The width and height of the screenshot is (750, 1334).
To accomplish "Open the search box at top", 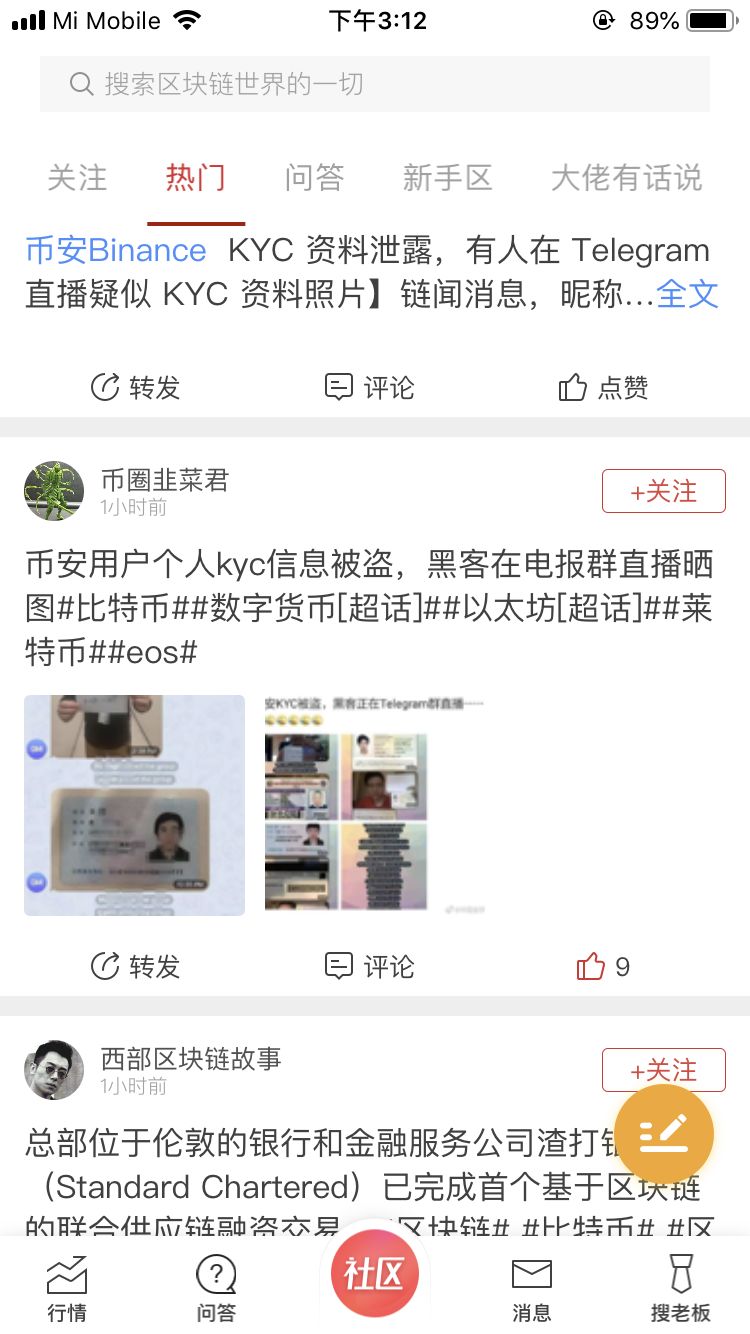I will tap(375, 84).
